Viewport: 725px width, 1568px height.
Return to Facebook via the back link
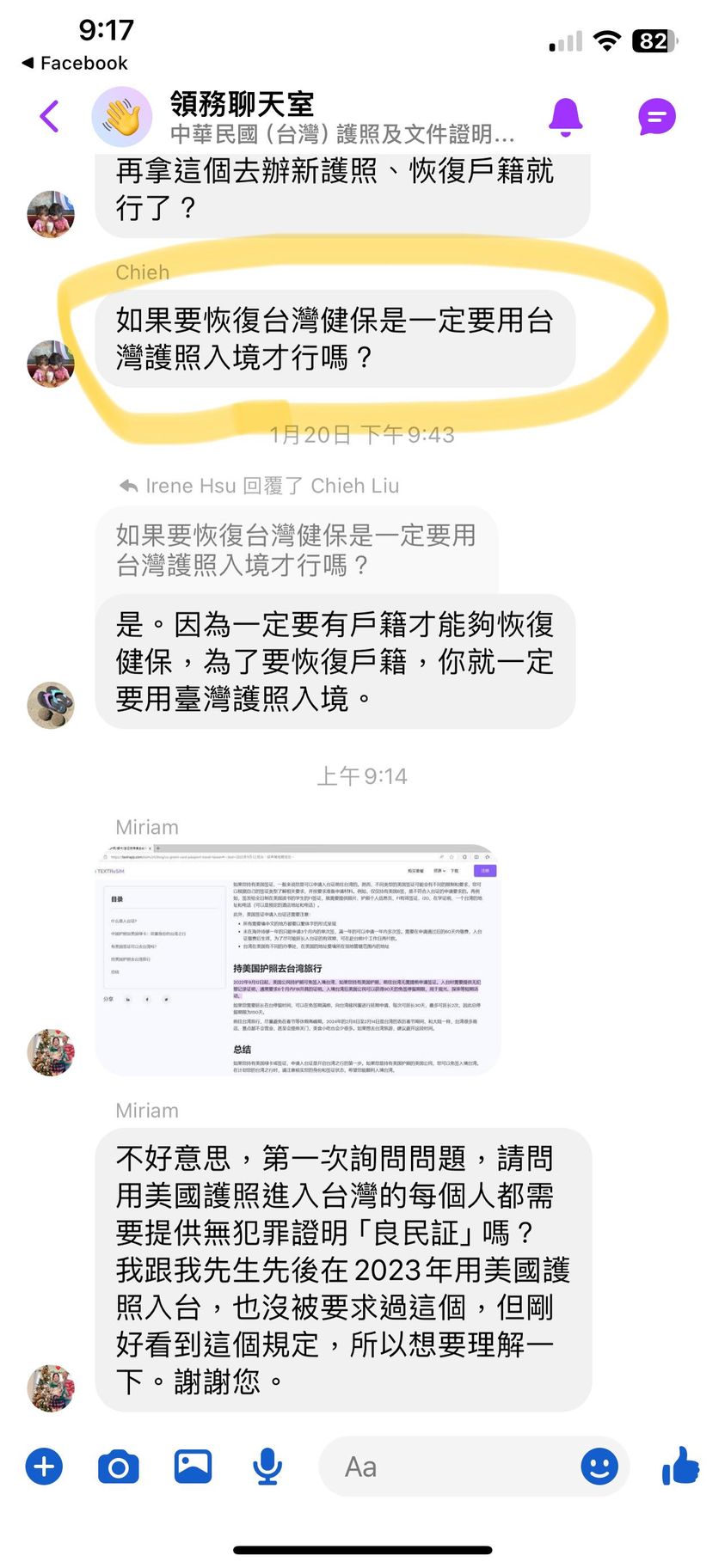74,63
